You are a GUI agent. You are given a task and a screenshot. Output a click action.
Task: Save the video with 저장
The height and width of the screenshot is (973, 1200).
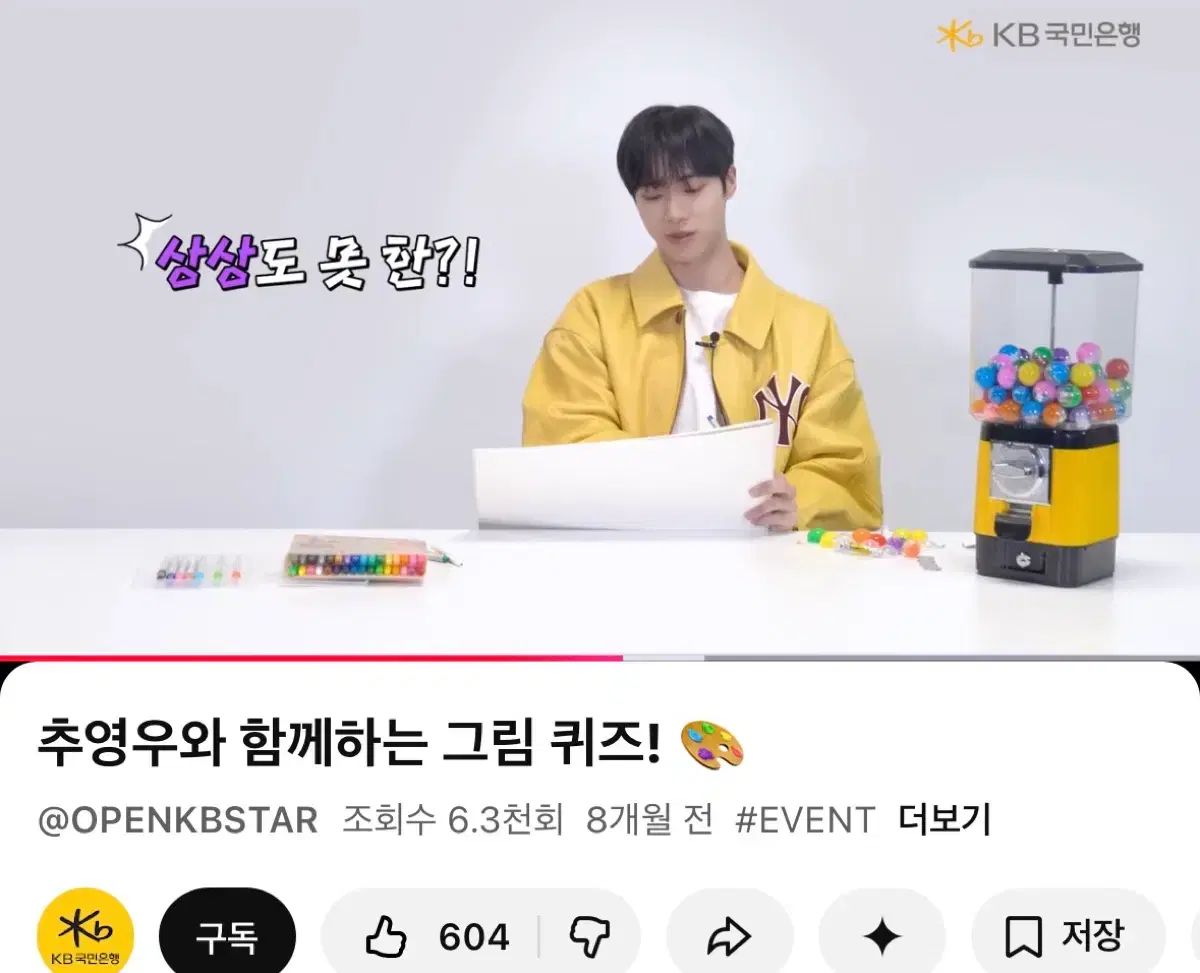tap(1066, 937)
